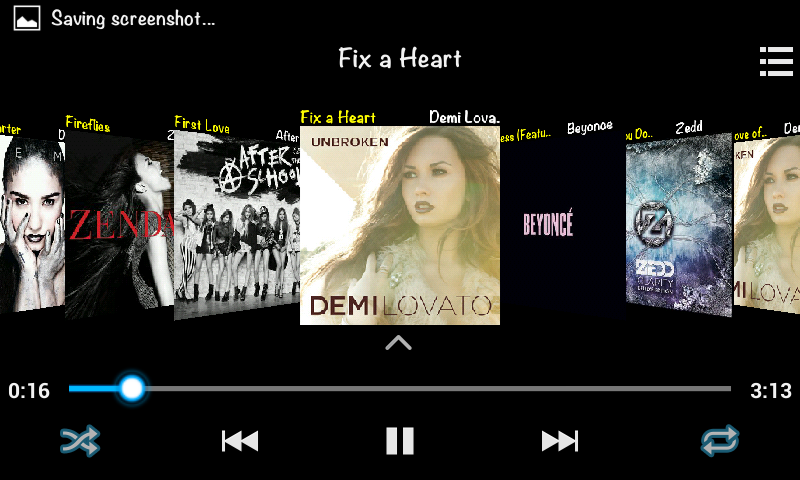Select the First Love album cover
This screenshot has height=480, width=800.
[235, 225]
